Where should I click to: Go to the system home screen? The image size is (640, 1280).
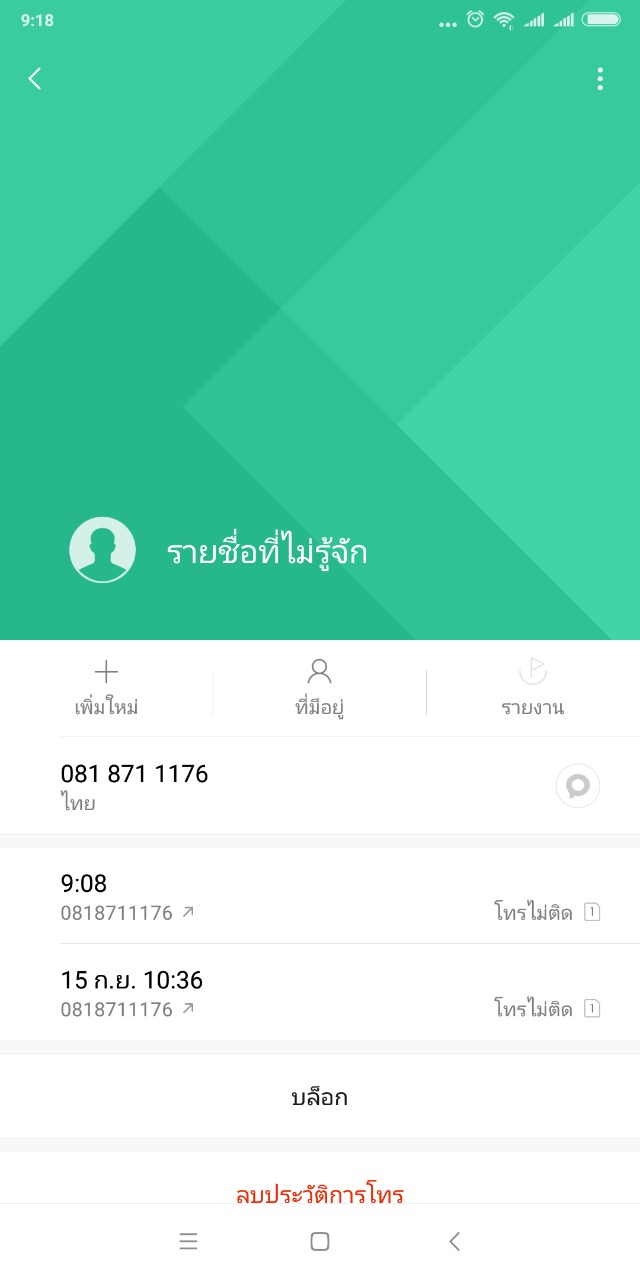[x=320, y=1242]
